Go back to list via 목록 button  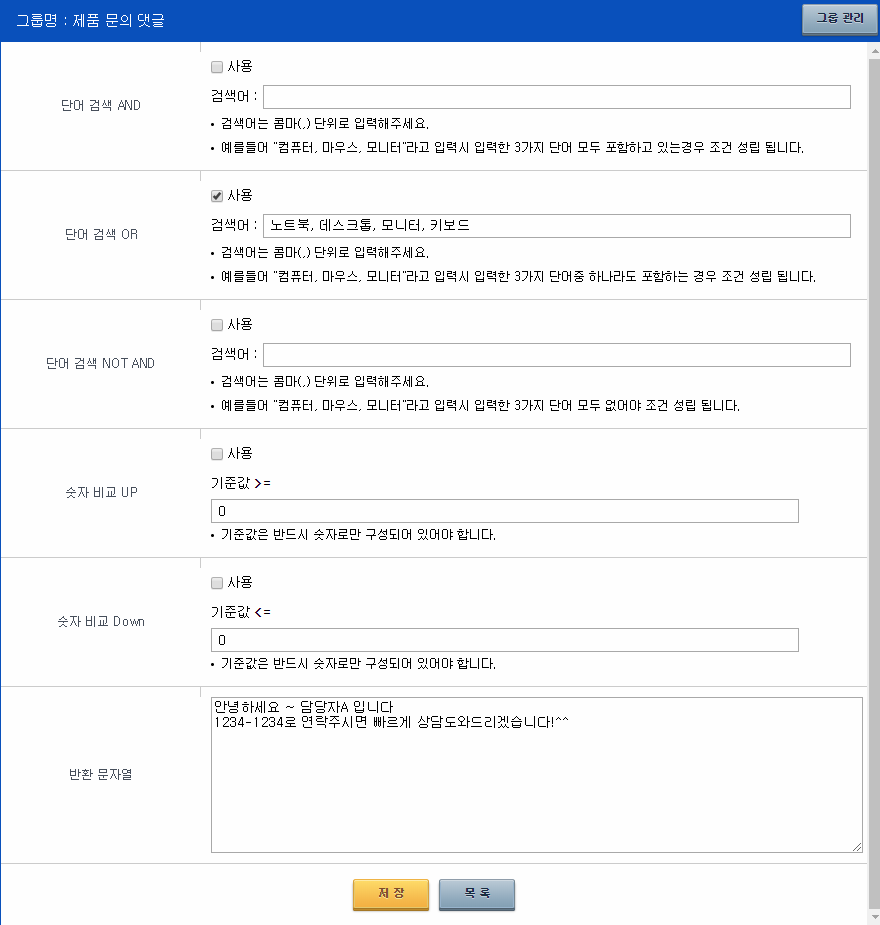pyautogui.click(x=476, y=894)
